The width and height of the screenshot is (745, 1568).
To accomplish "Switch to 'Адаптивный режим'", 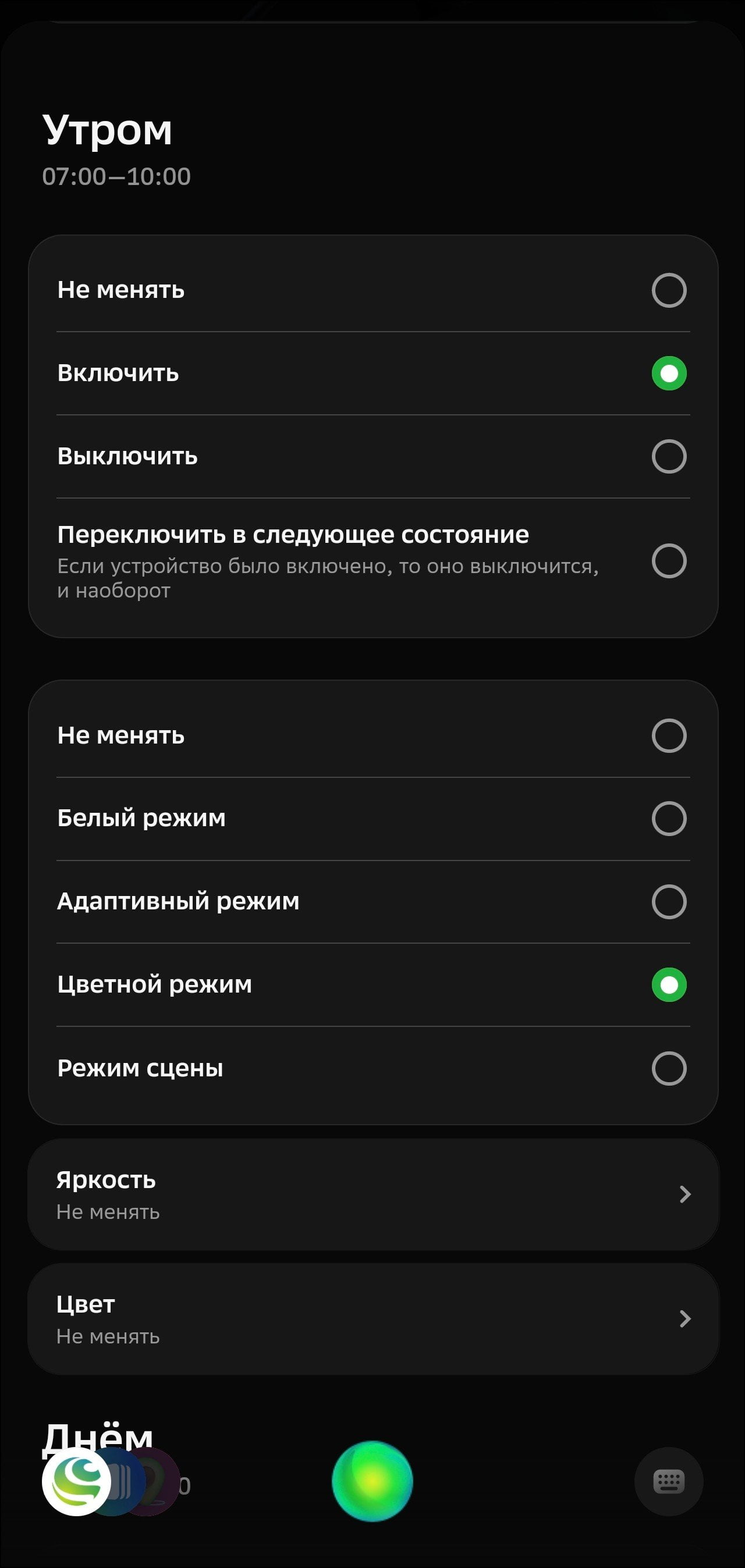I will (x=373, y=901).
